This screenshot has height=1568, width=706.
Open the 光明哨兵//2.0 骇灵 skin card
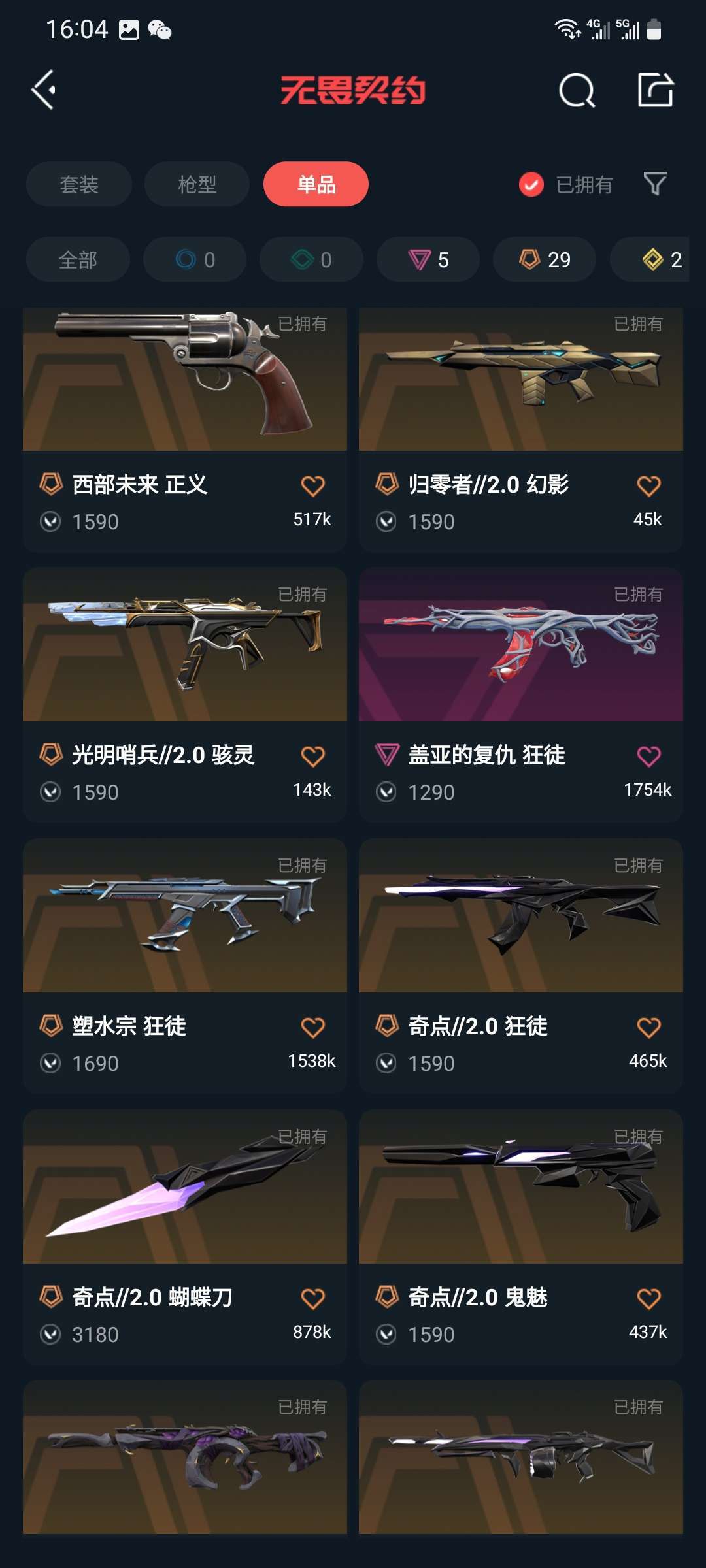coord(185,695)
